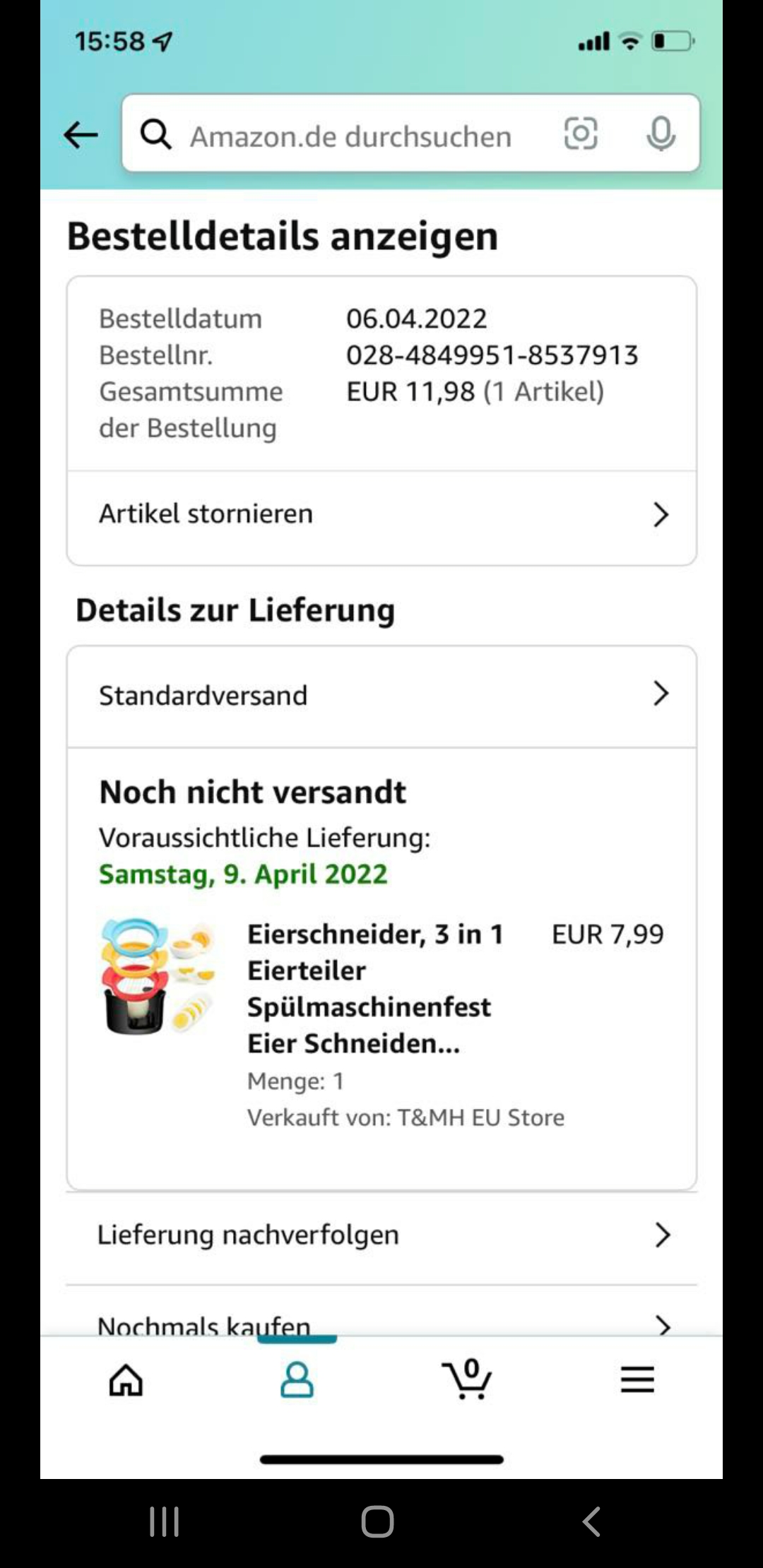Open the camera scan icon
Viewport: 763px width, 1568px height.
point(581,133)
